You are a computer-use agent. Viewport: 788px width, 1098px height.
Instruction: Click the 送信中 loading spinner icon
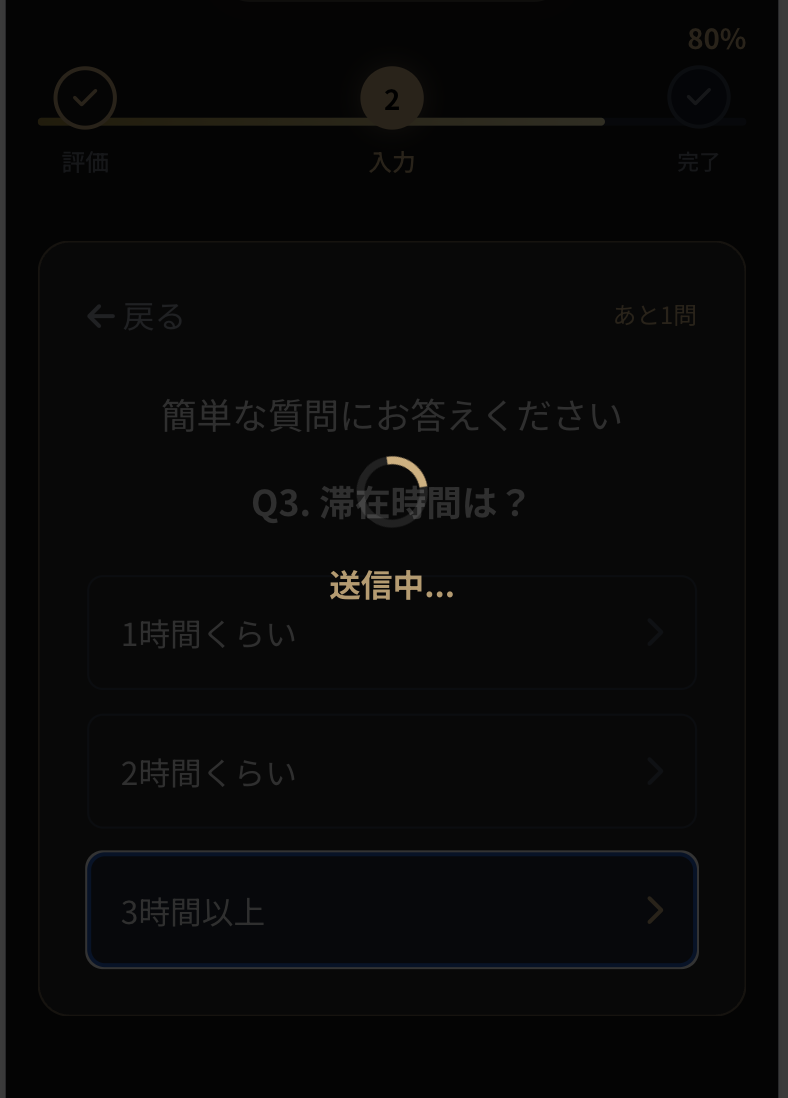[x=392, y=490]
